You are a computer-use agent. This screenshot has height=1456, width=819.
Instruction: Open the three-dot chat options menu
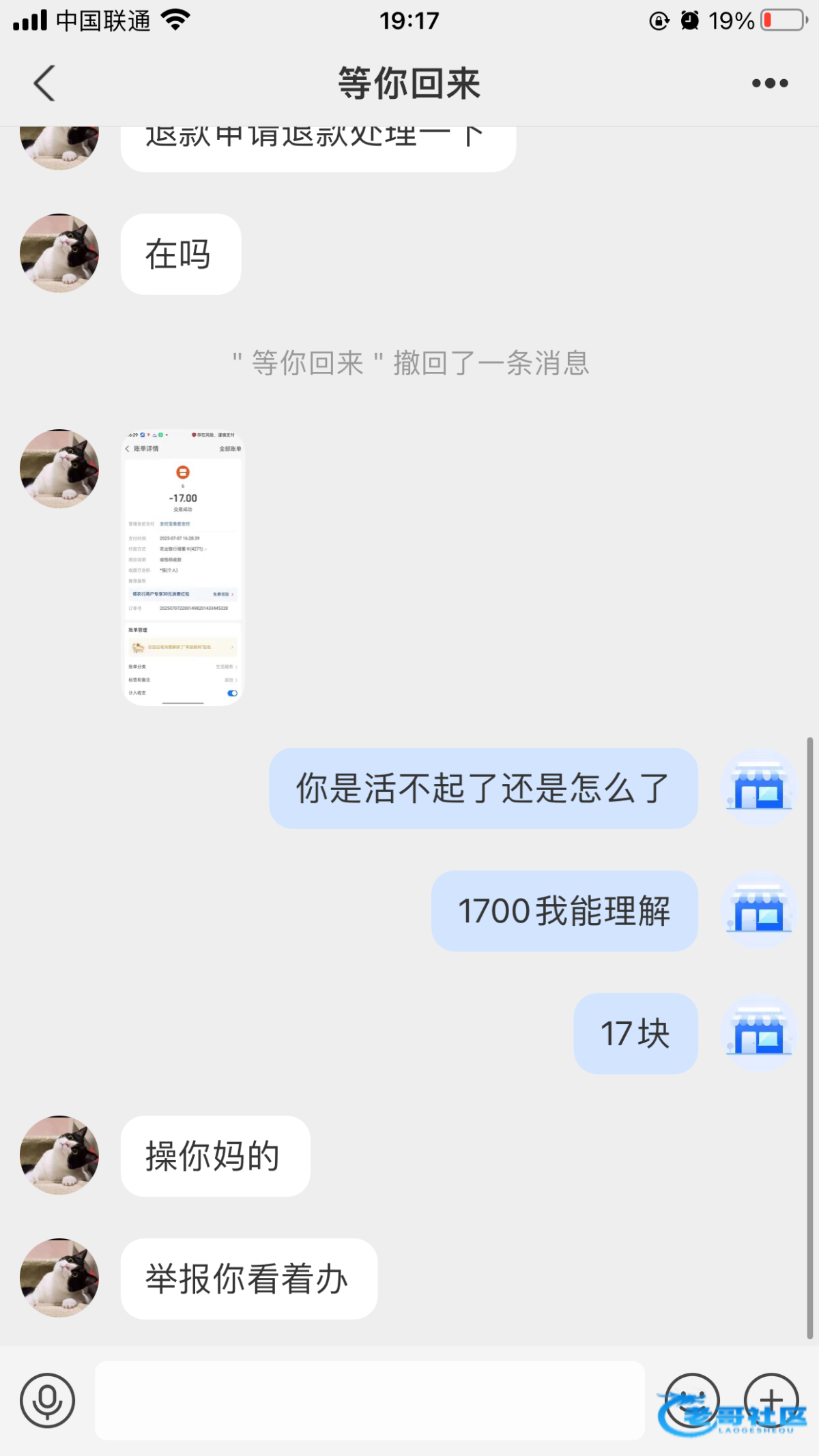tap(770, 83)
